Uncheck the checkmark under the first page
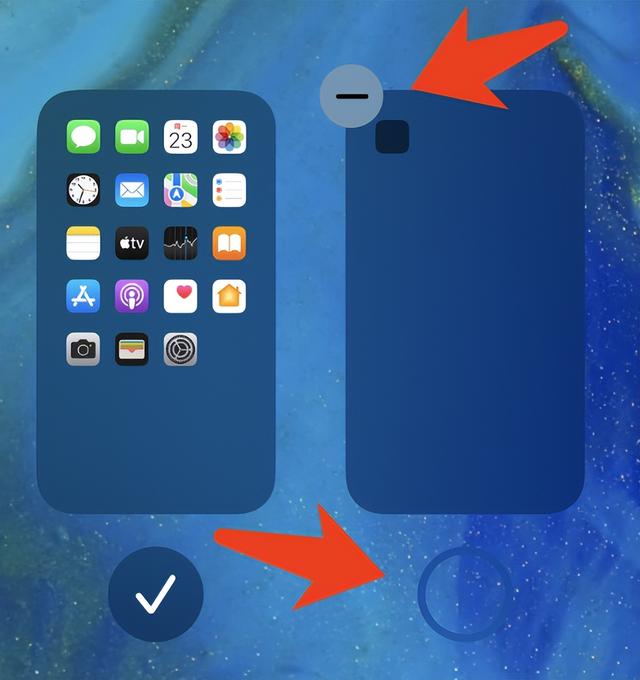Image resolution: width=640 pixels, height=680 pixels. [156, 595]
